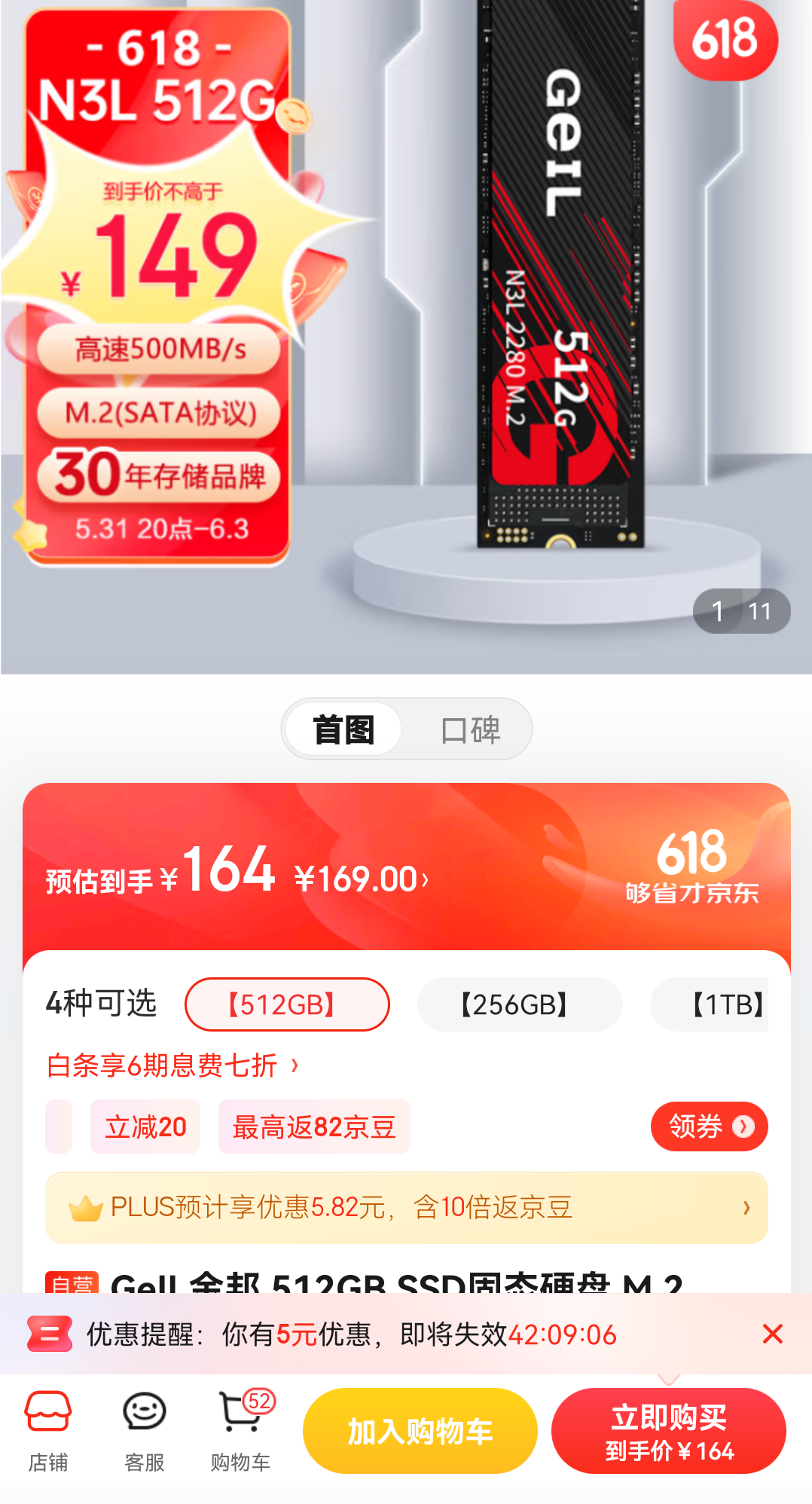Open the 购物车 shopping cart
This screenshot has width=812, height=1504.
click(x=241, y=1430)
